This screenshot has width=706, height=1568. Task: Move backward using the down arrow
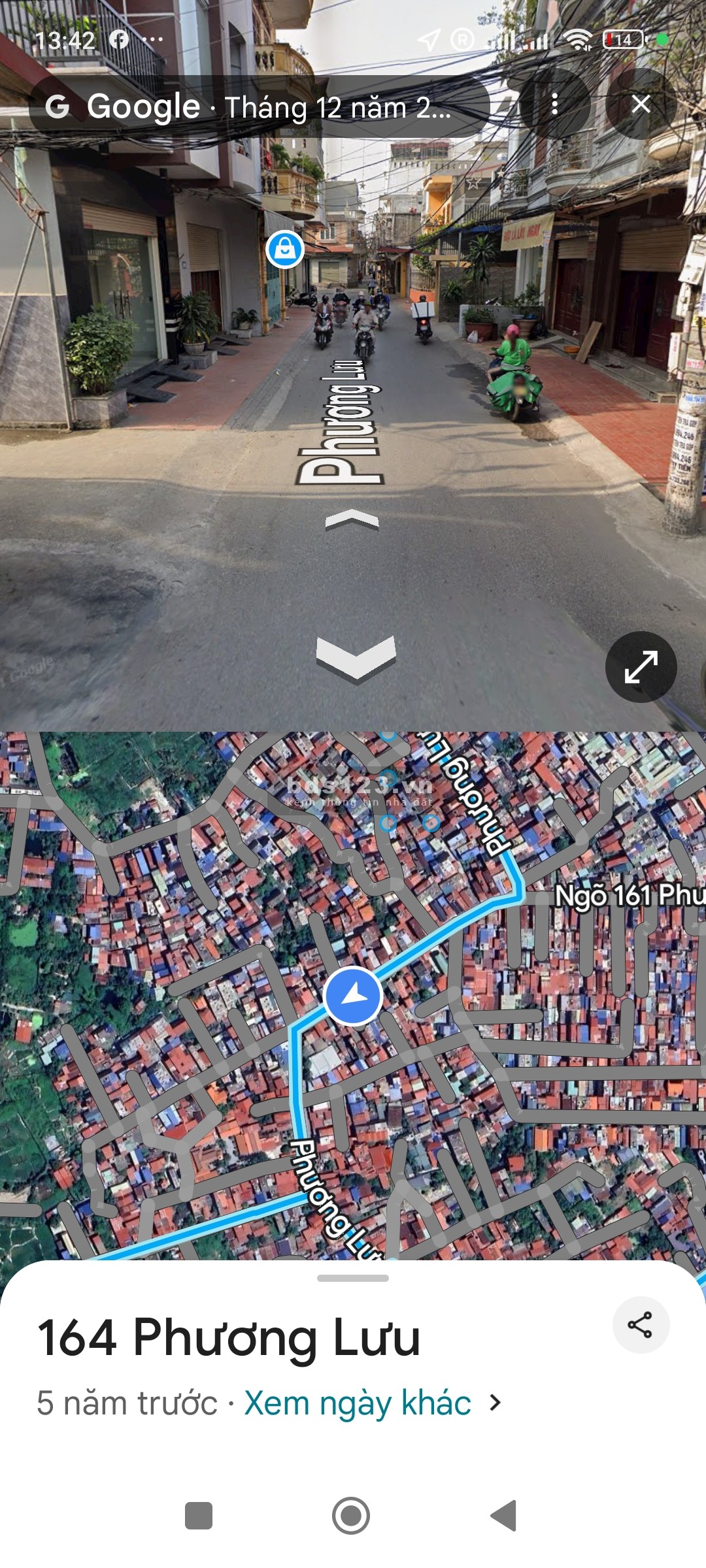click(356, 657)
